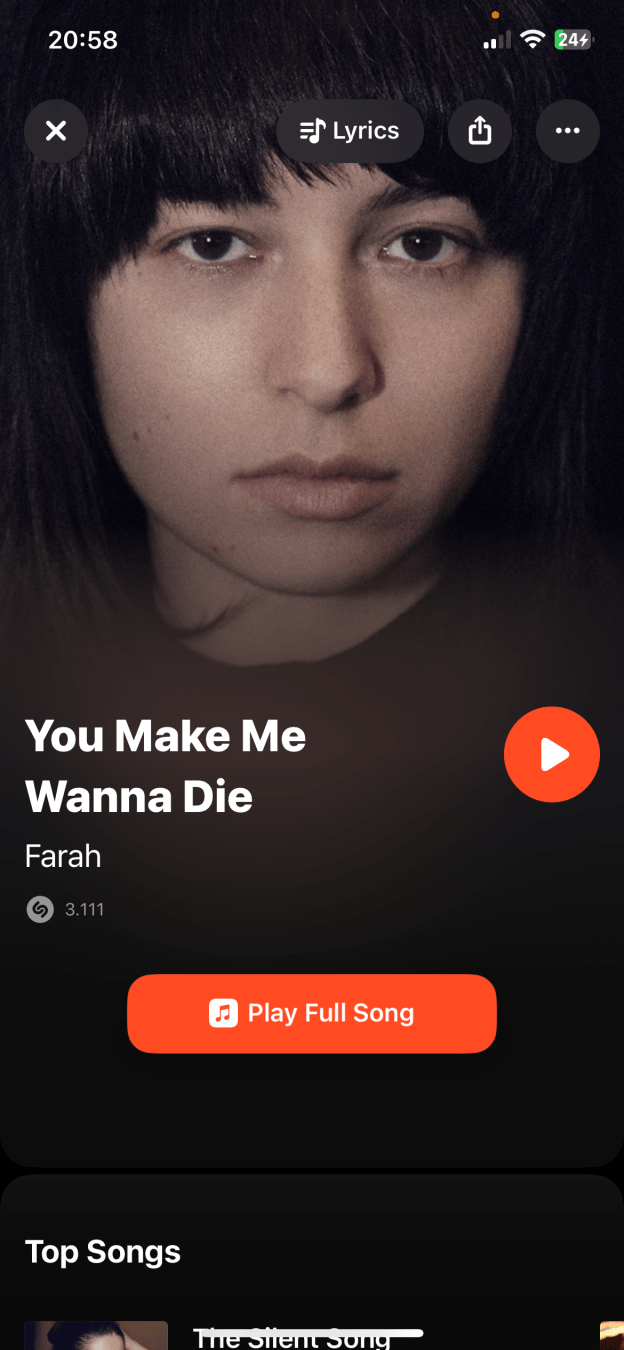Share this song
This screenshot has width=624, height=1350.
(x=480, y=131)
